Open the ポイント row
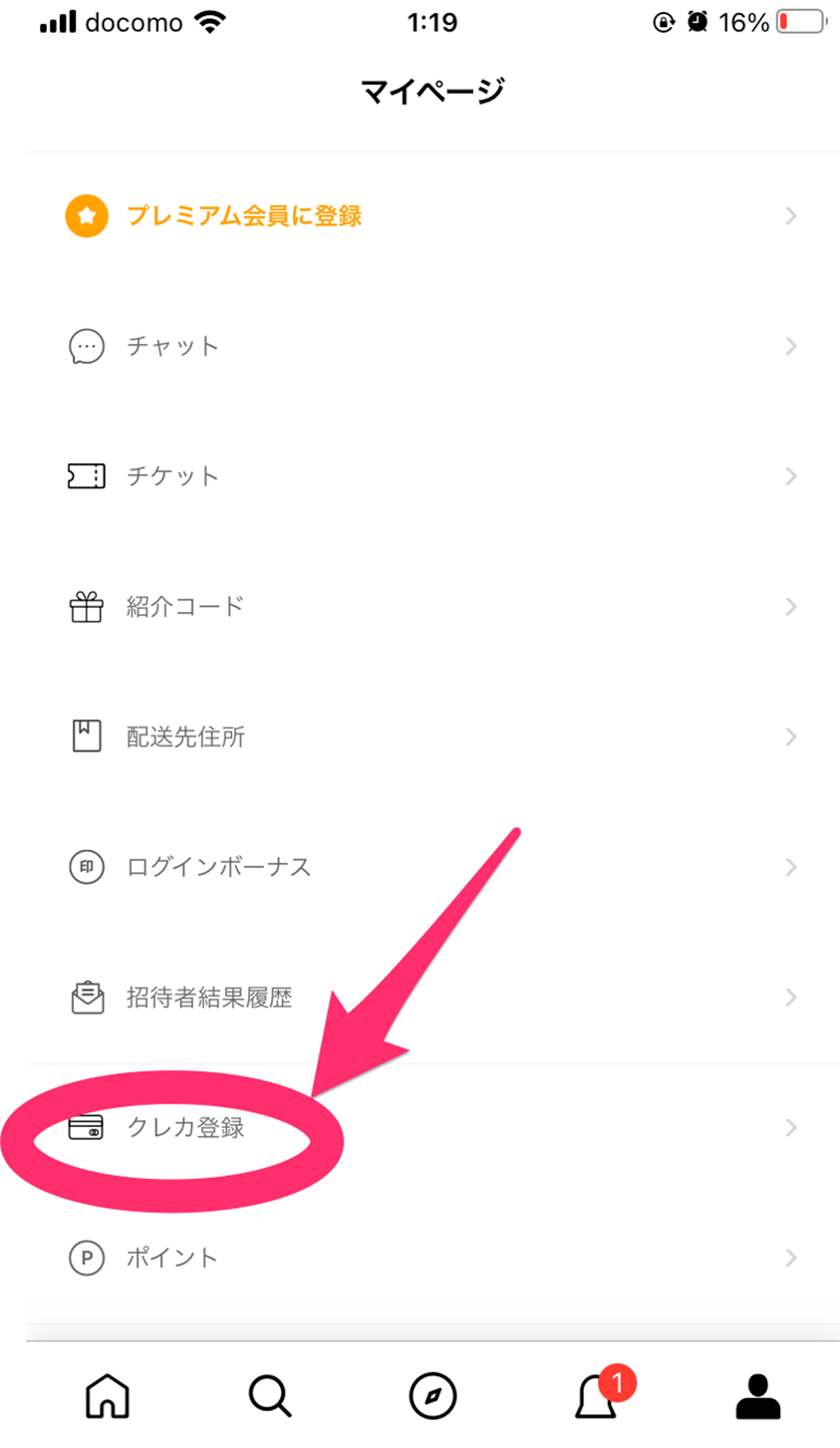This screenshot has height=1448, width=840. [x=432, y=1259]
